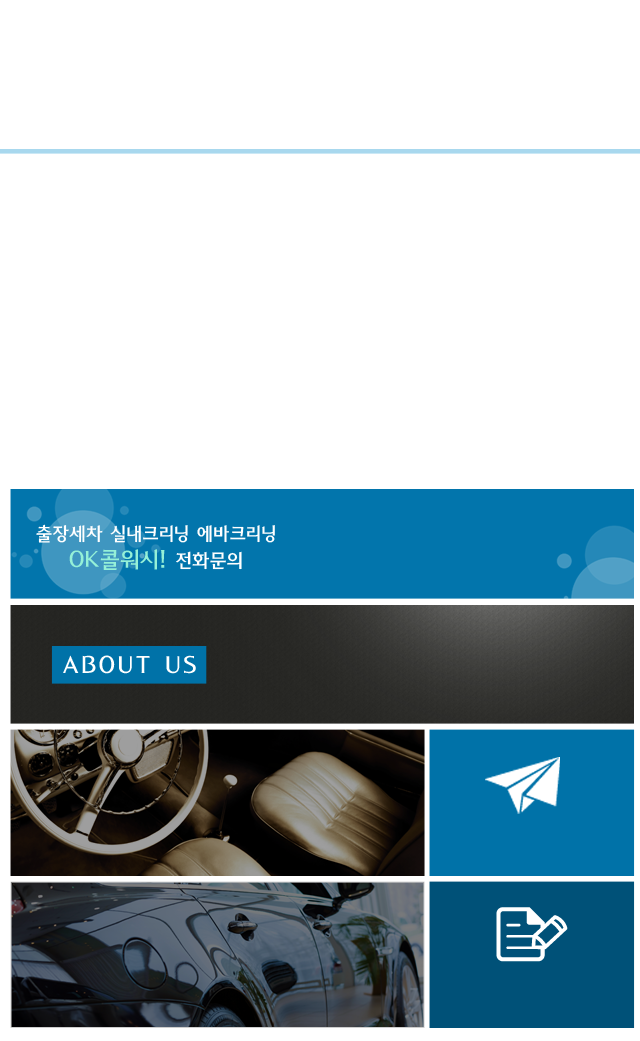The width and height of the screenshot is (640, 1041).
Task: Open the car interior cleaning photo tile
Action: (217, 802)
